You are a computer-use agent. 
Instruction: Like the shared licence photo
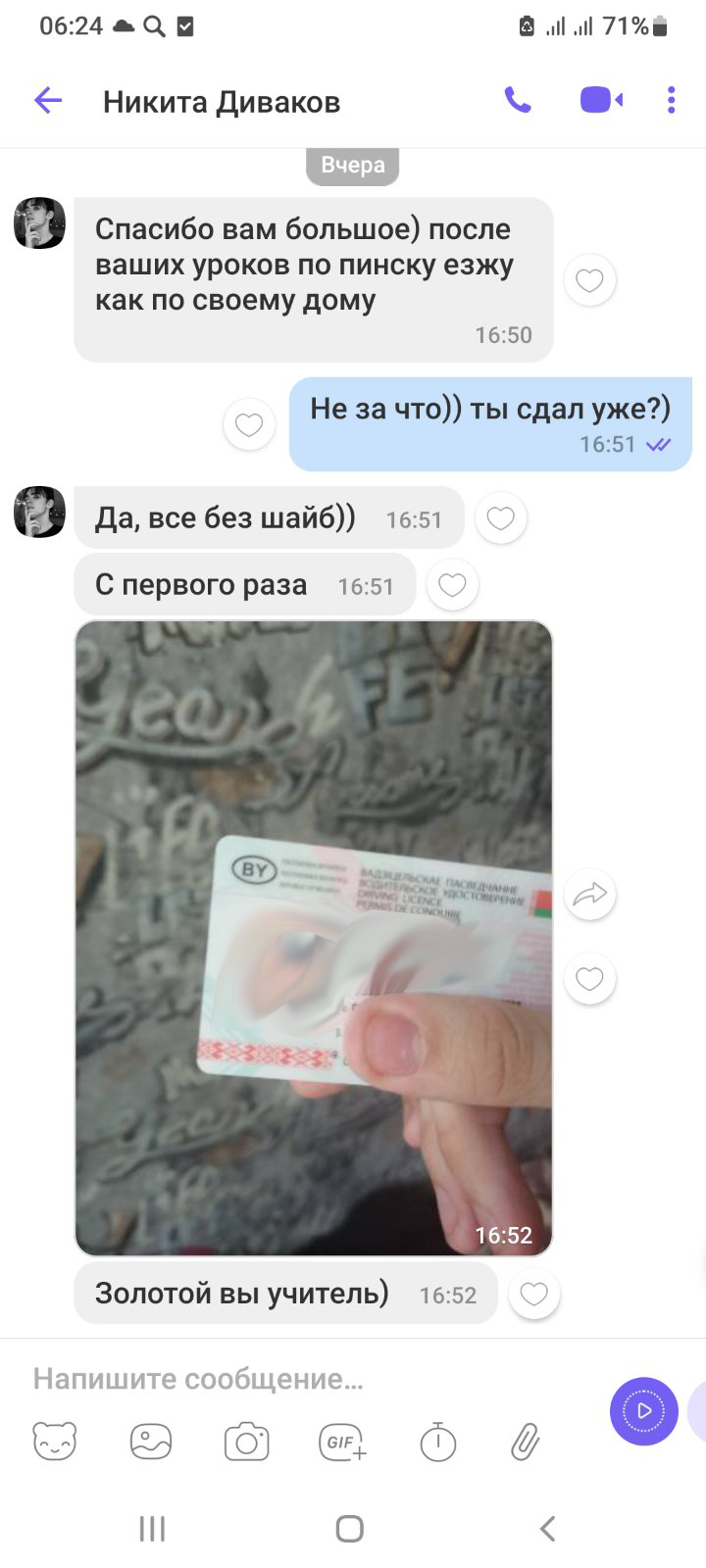tap(589, 978)
